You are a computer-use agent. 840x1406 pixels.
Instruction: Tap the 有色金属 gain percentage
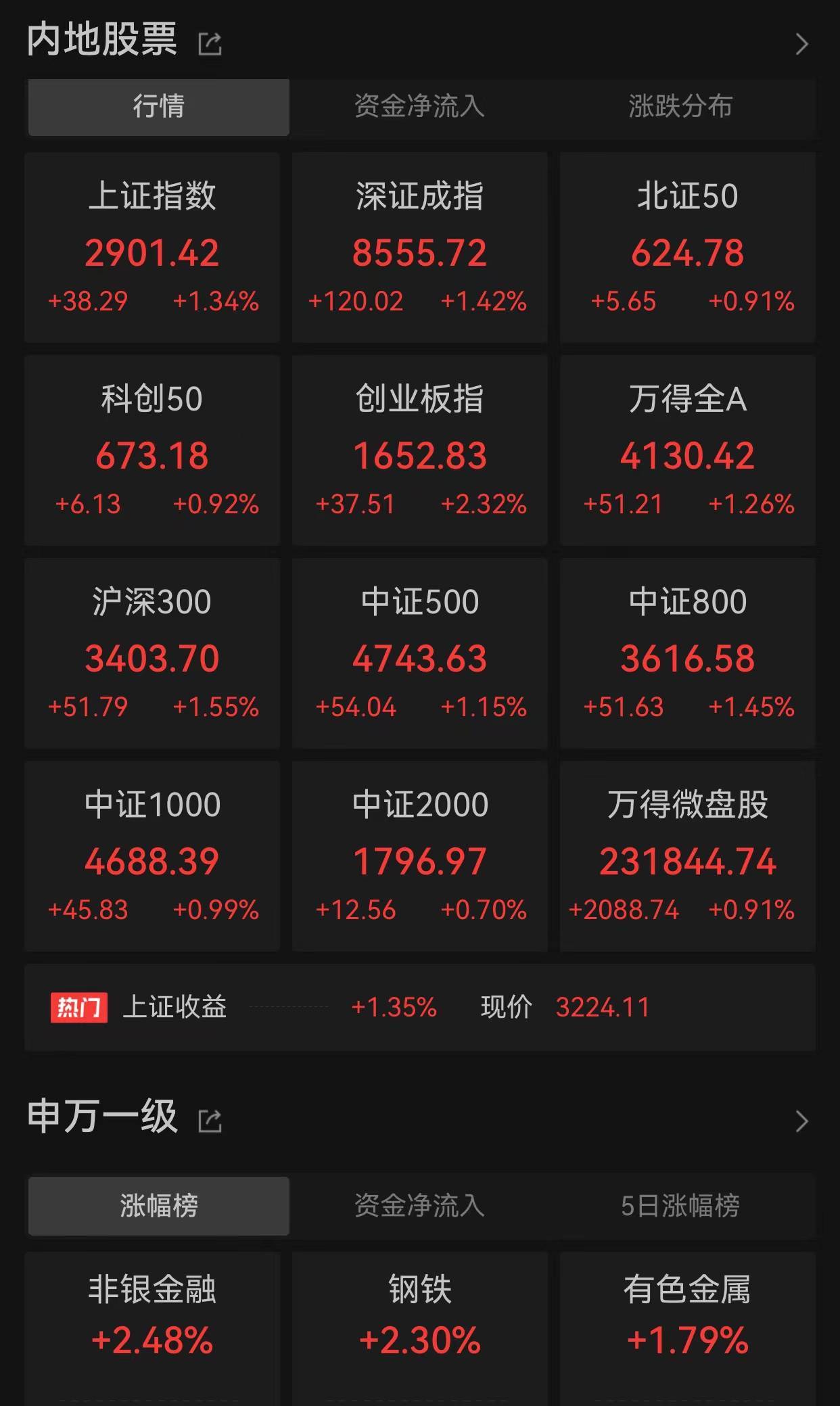coord(687,1342)
